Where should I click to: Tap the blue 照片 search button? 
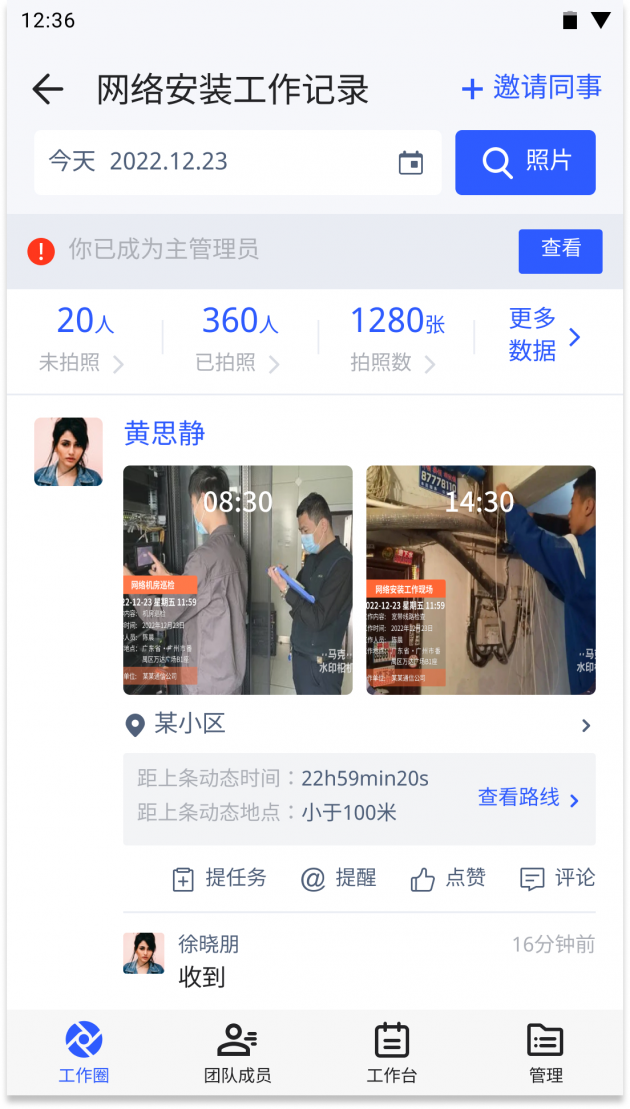tap(525, 162)
